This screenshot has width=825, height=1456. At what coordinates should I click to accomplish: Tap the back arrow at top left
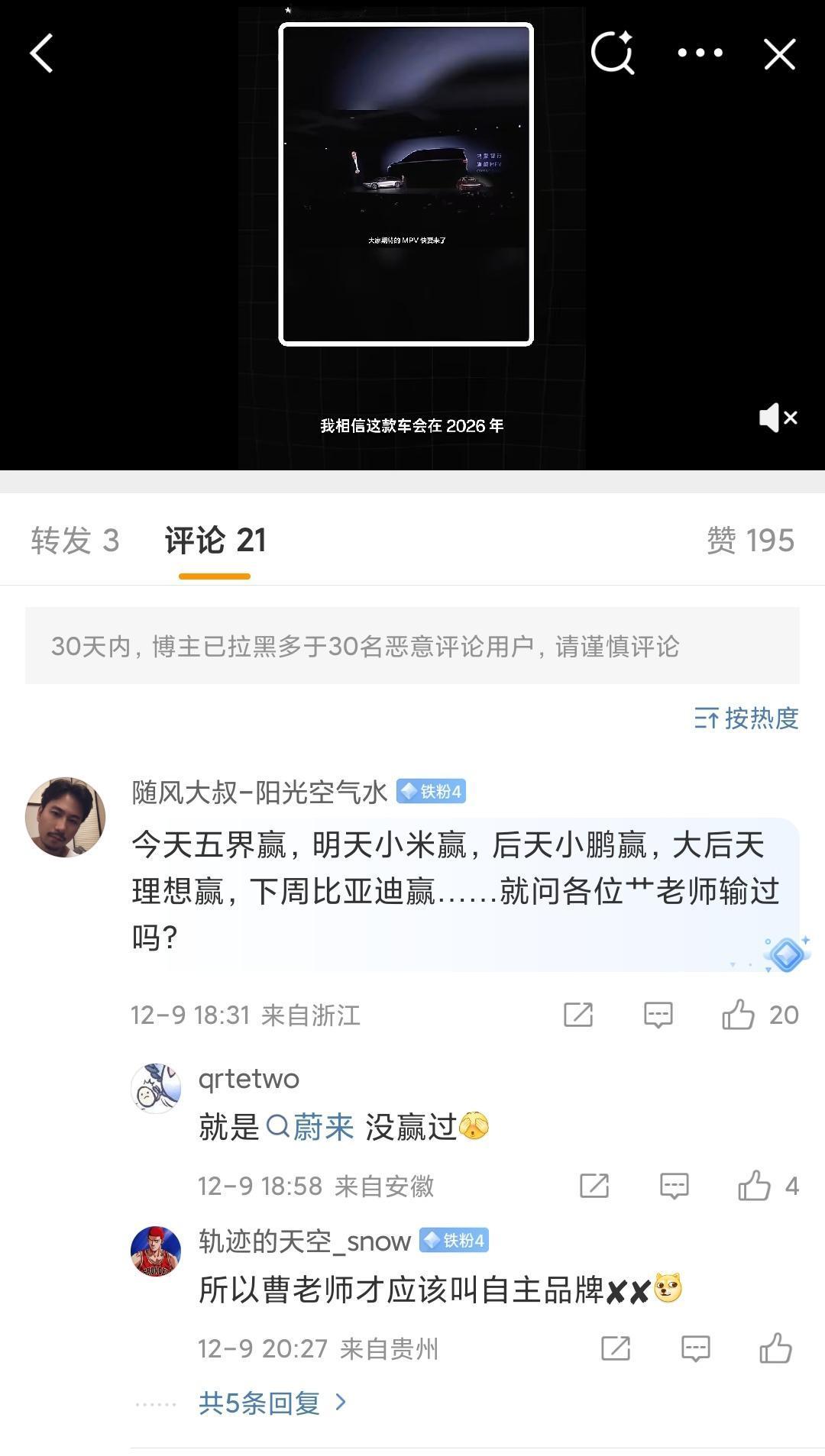(x=39, y=53)
